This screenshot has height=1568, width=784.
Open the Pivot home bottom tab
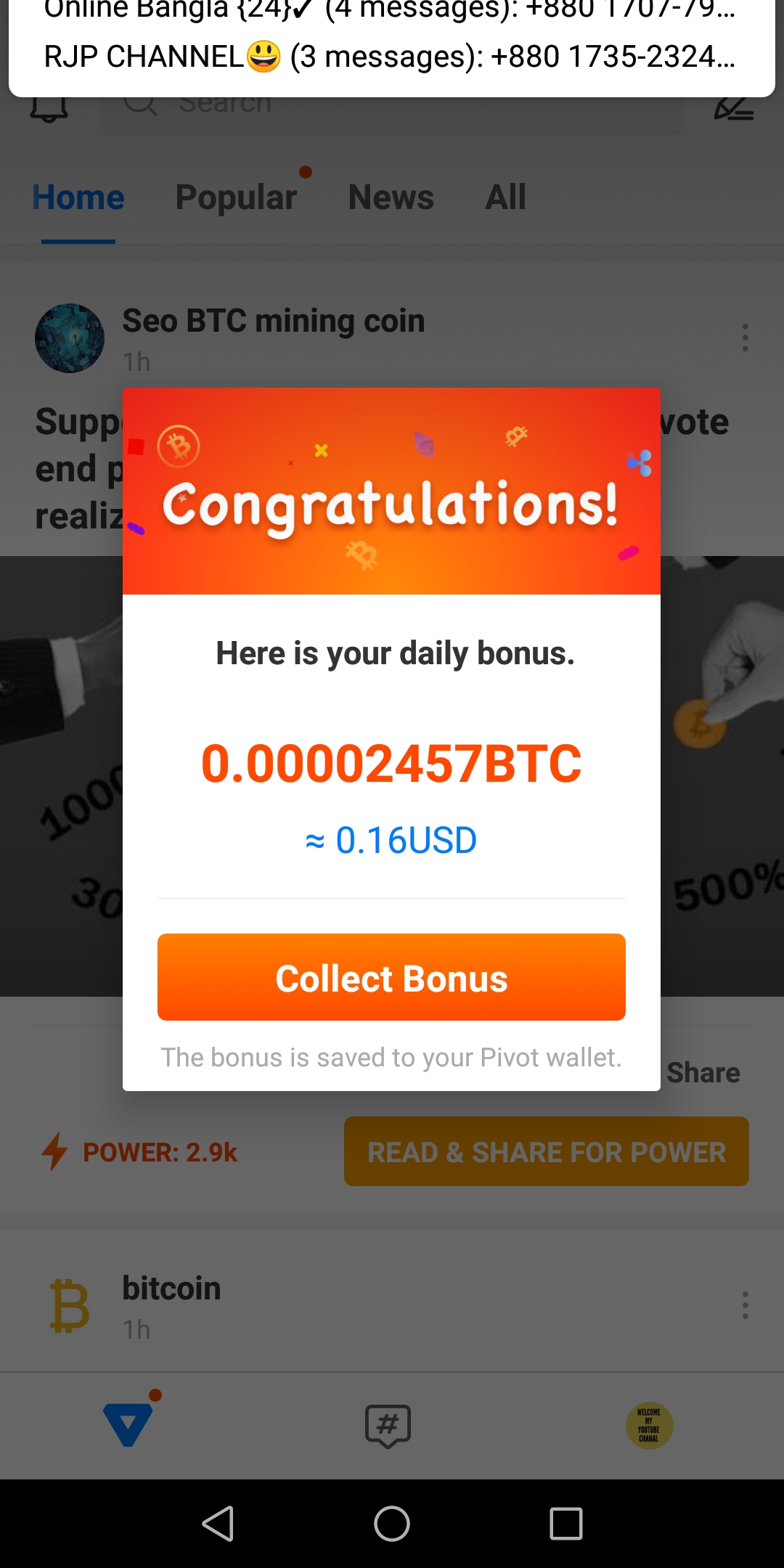coord(128,1424)
